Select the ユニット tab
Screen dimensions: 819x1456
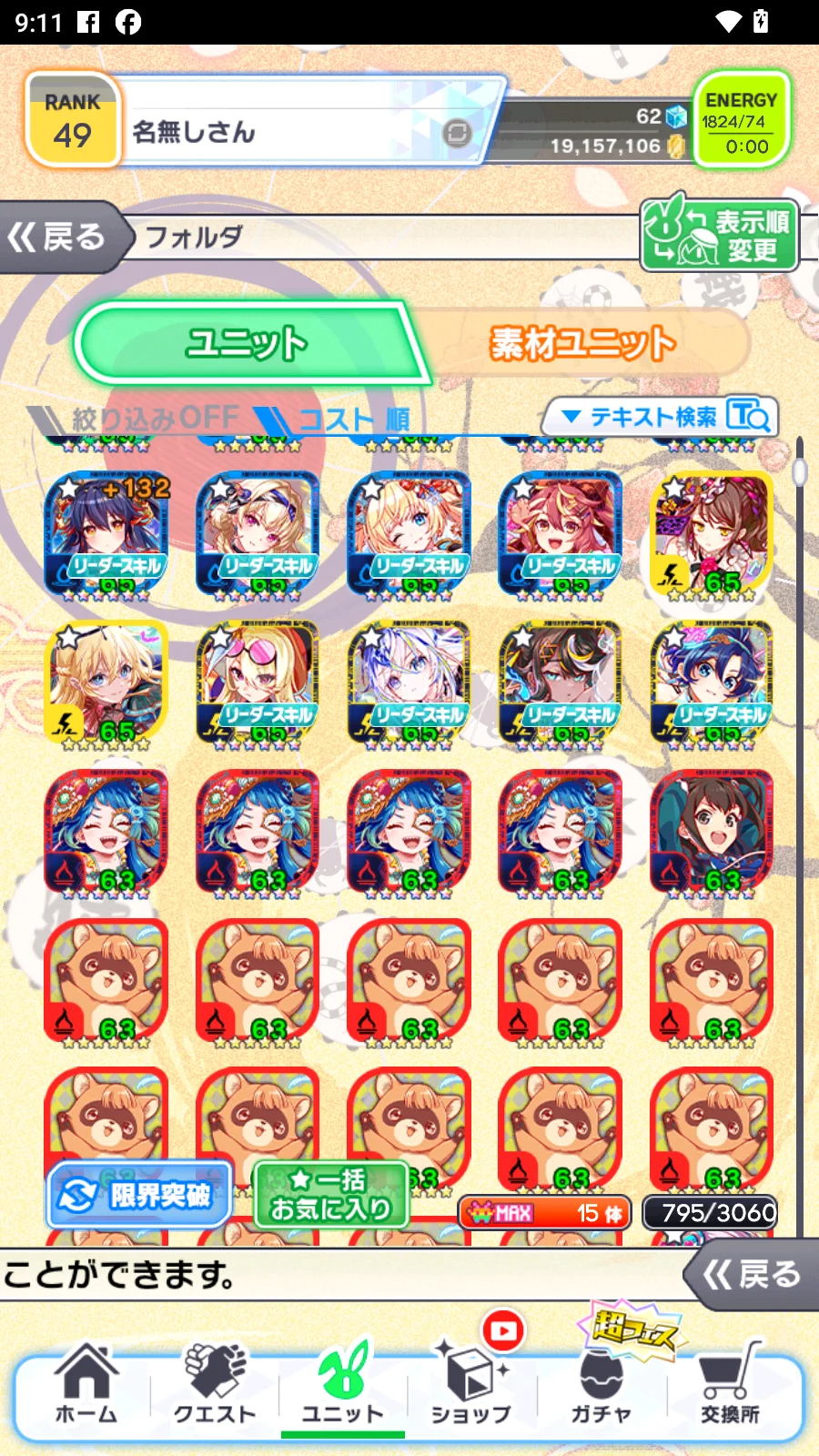(x=246, y=344)
